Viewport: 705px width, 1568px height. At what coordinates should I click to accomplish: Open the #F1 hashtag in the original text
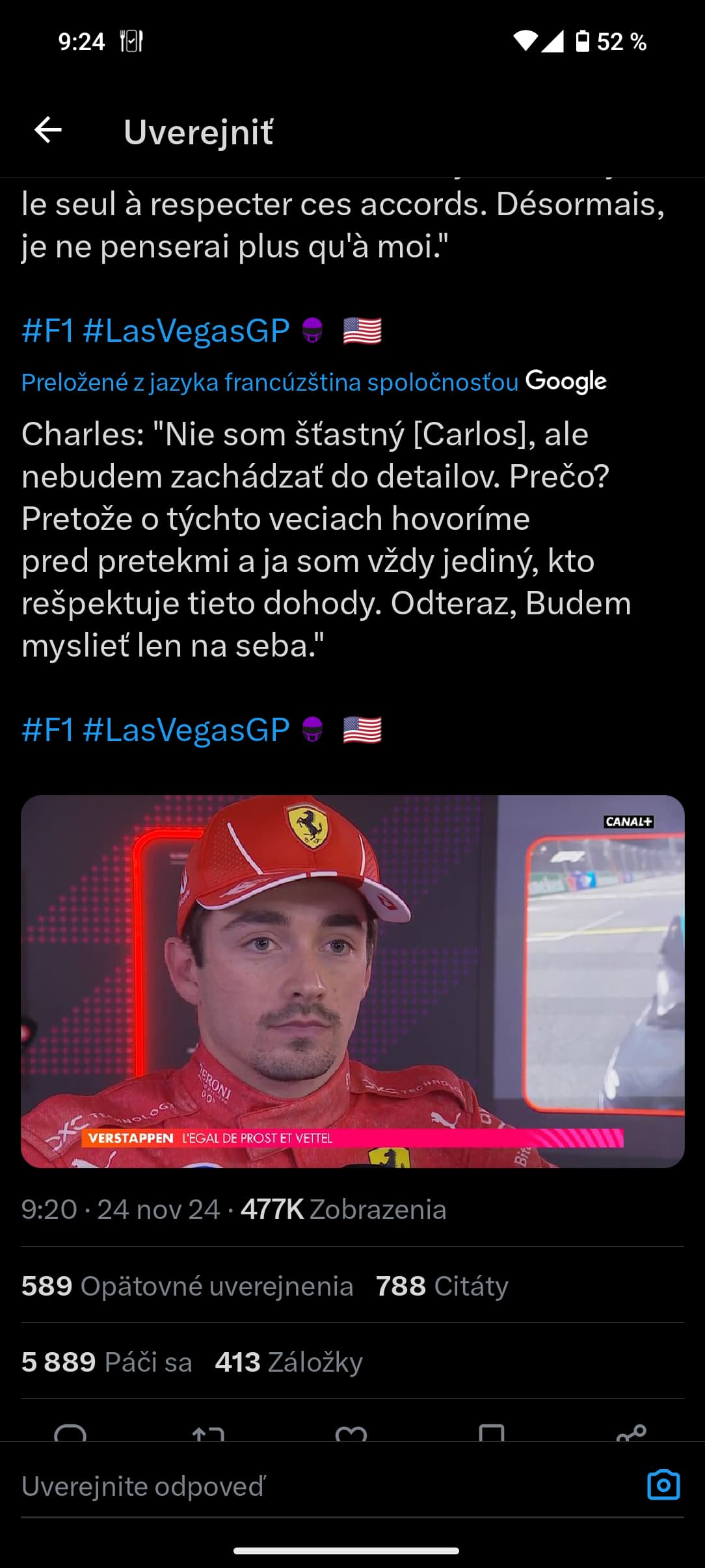[47, 331]
